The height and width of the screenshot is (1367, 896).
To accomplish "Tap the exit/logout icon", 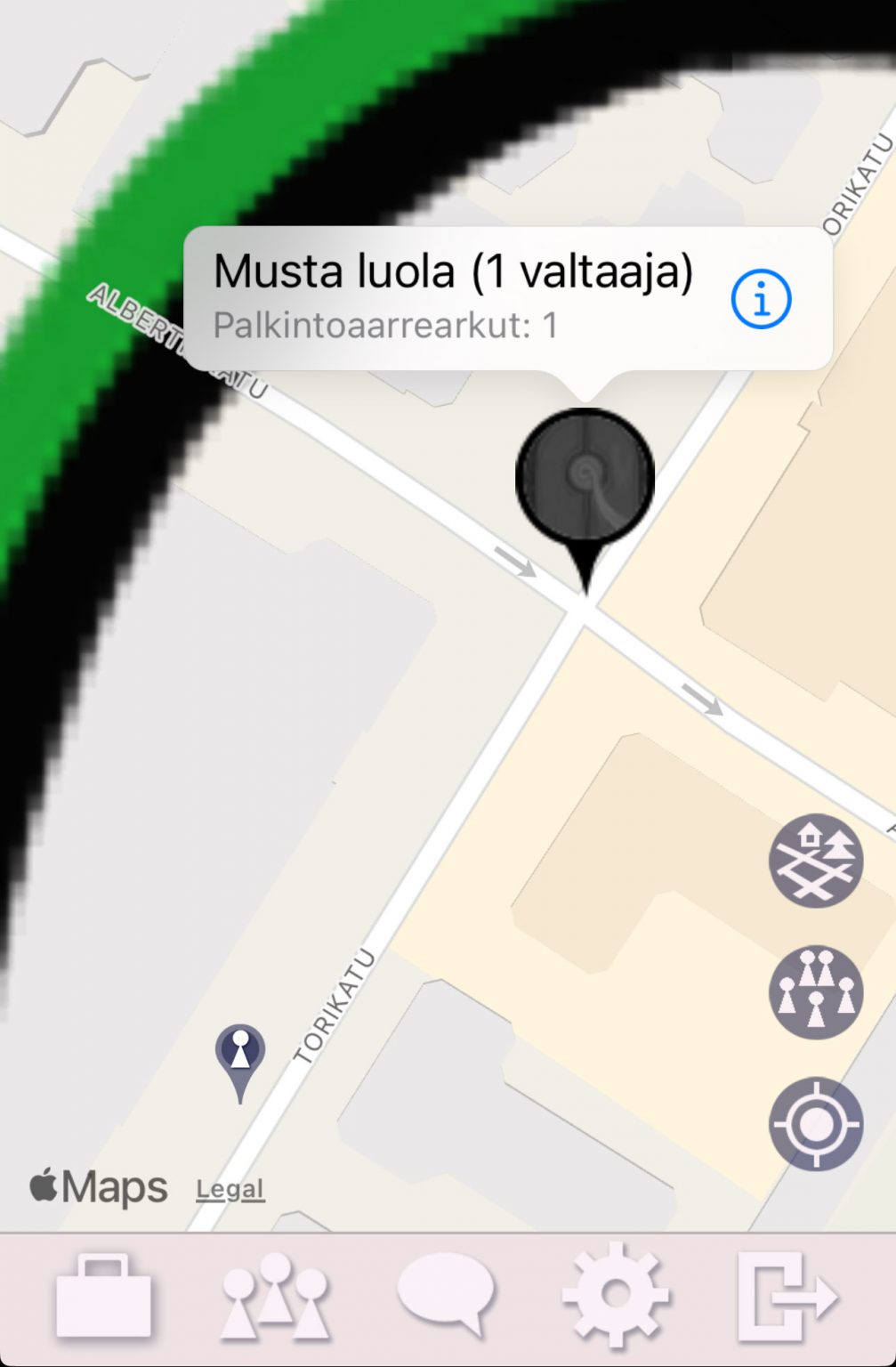I will click(x=787, y=1296).
